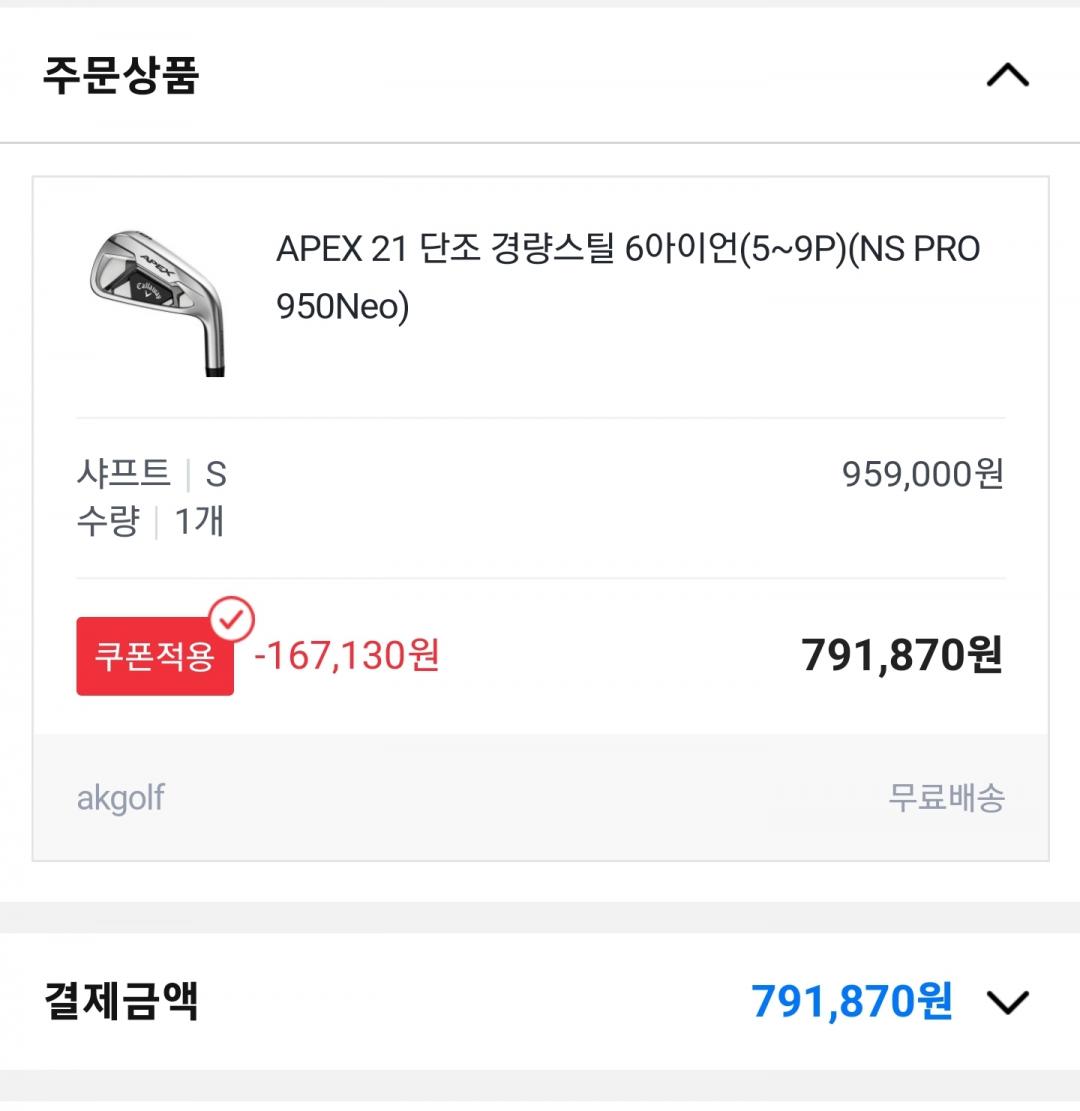Collapse the 주문상품 section
The width and height of the screenshot is (1080, 1111).
click(x=1007, y=75)
